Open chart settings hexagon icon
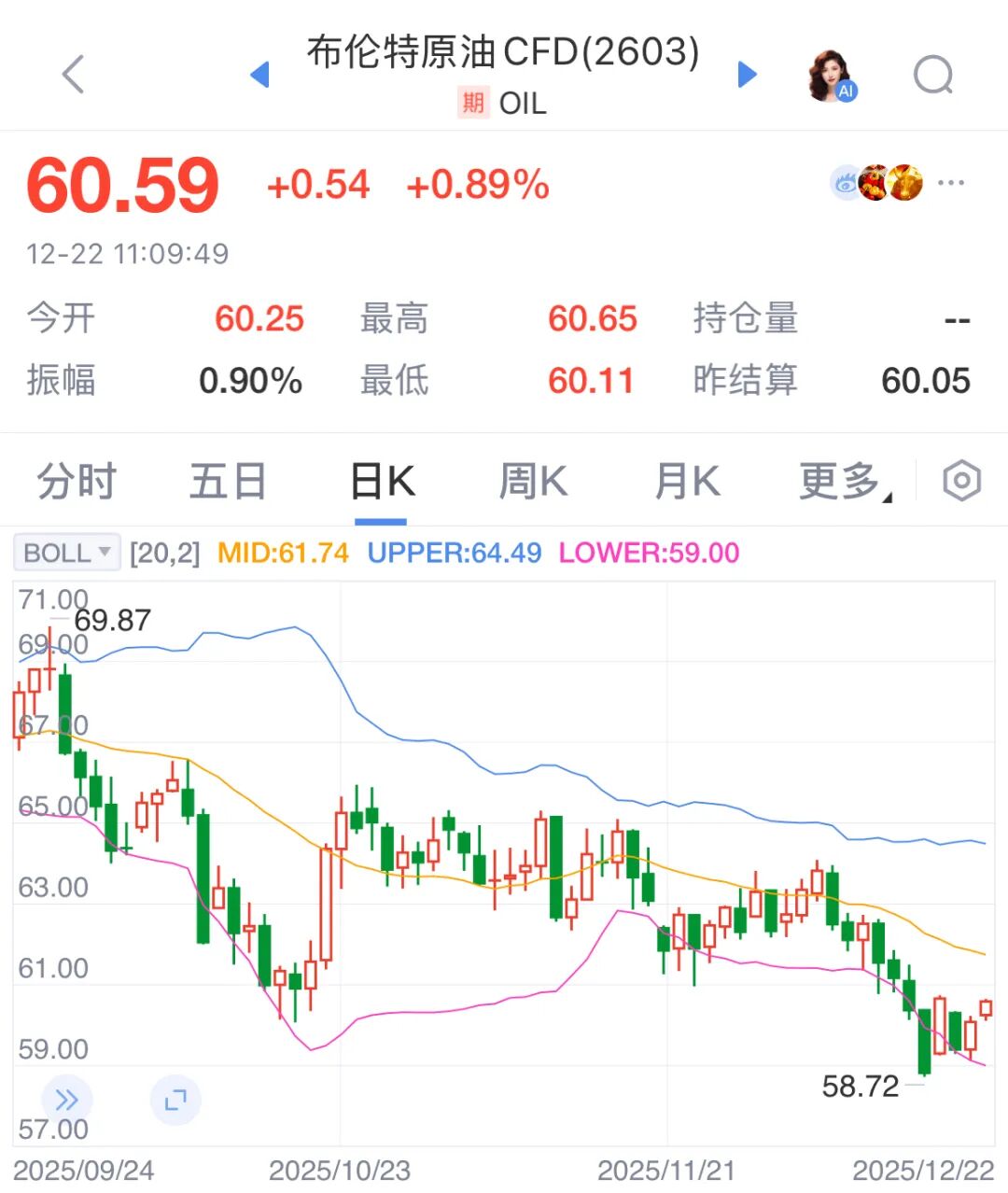1008x1193 pixels. pyautogui.click(x=961, y=482)
